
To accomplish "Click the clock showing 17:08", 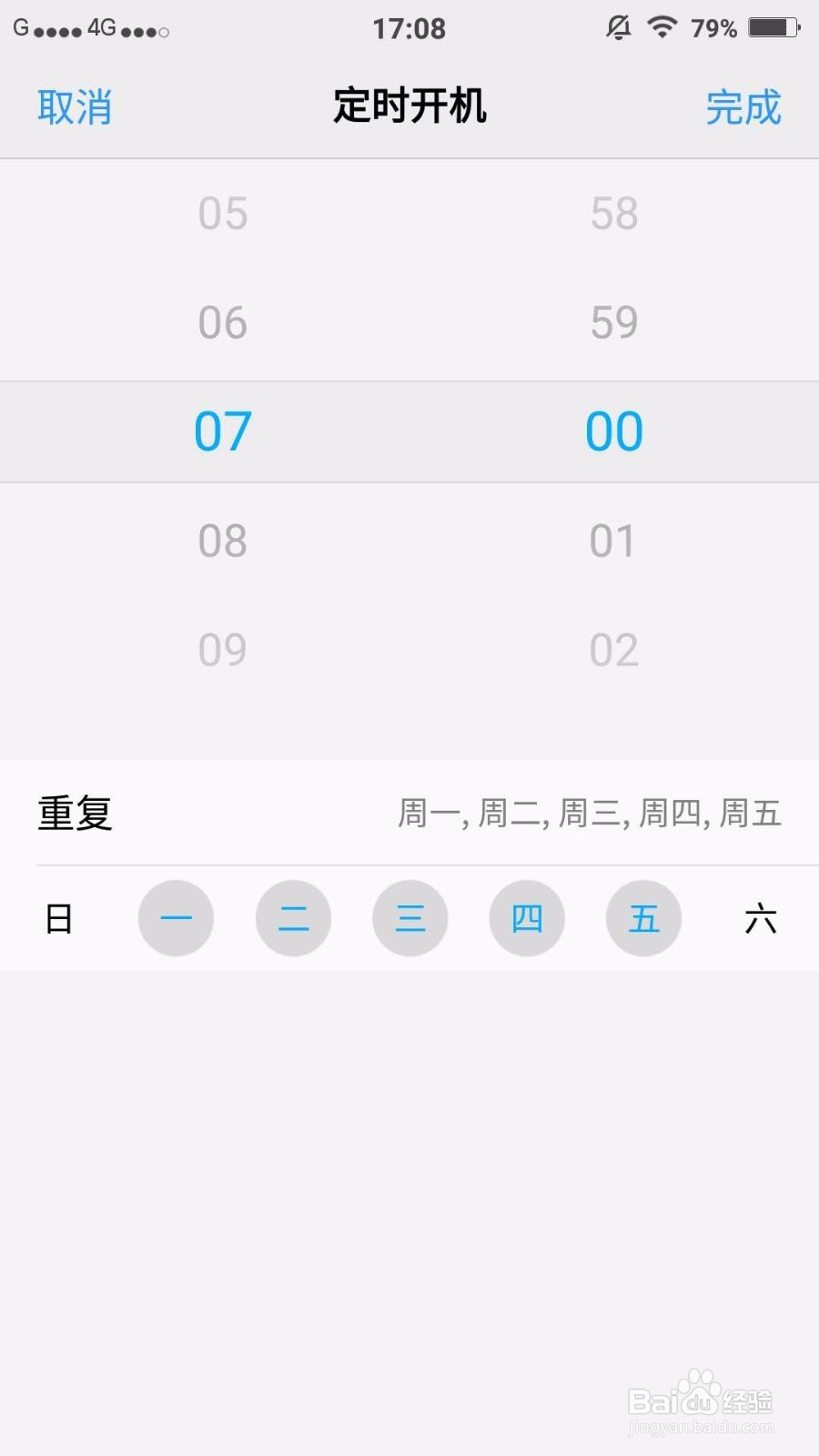I will coord(409,27).
